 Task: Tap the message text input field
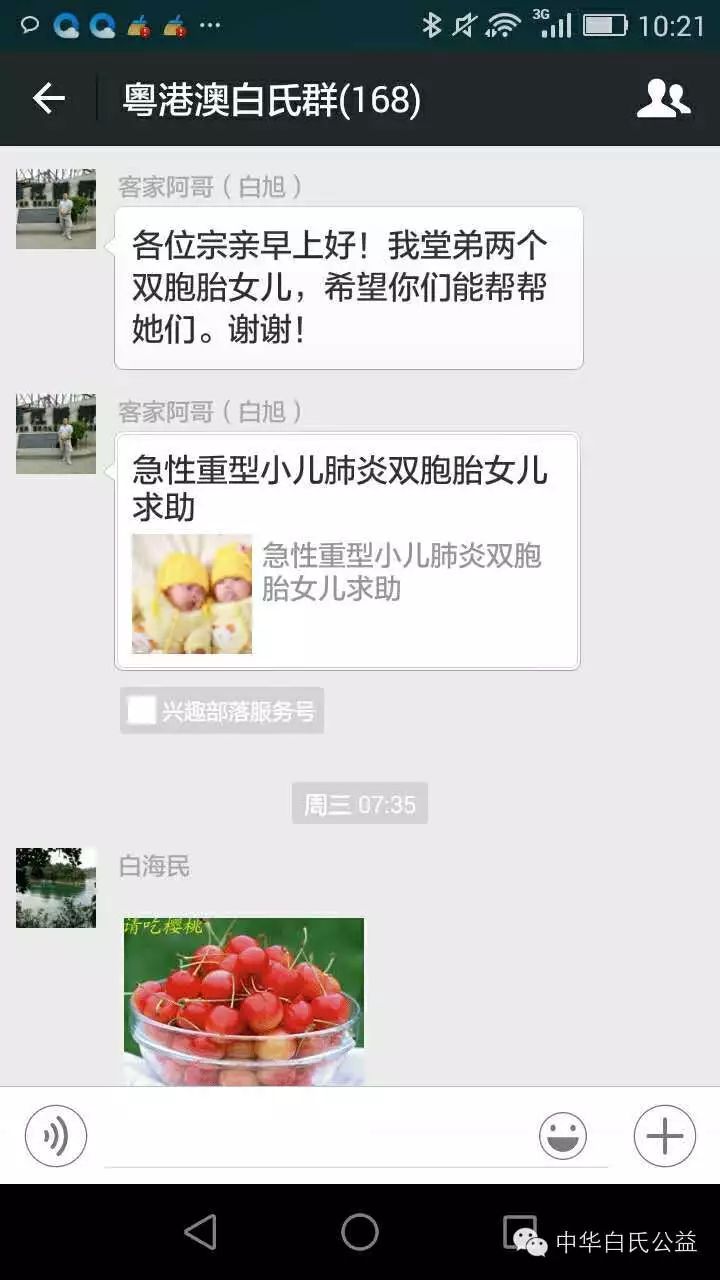[x=320, y=1136]
